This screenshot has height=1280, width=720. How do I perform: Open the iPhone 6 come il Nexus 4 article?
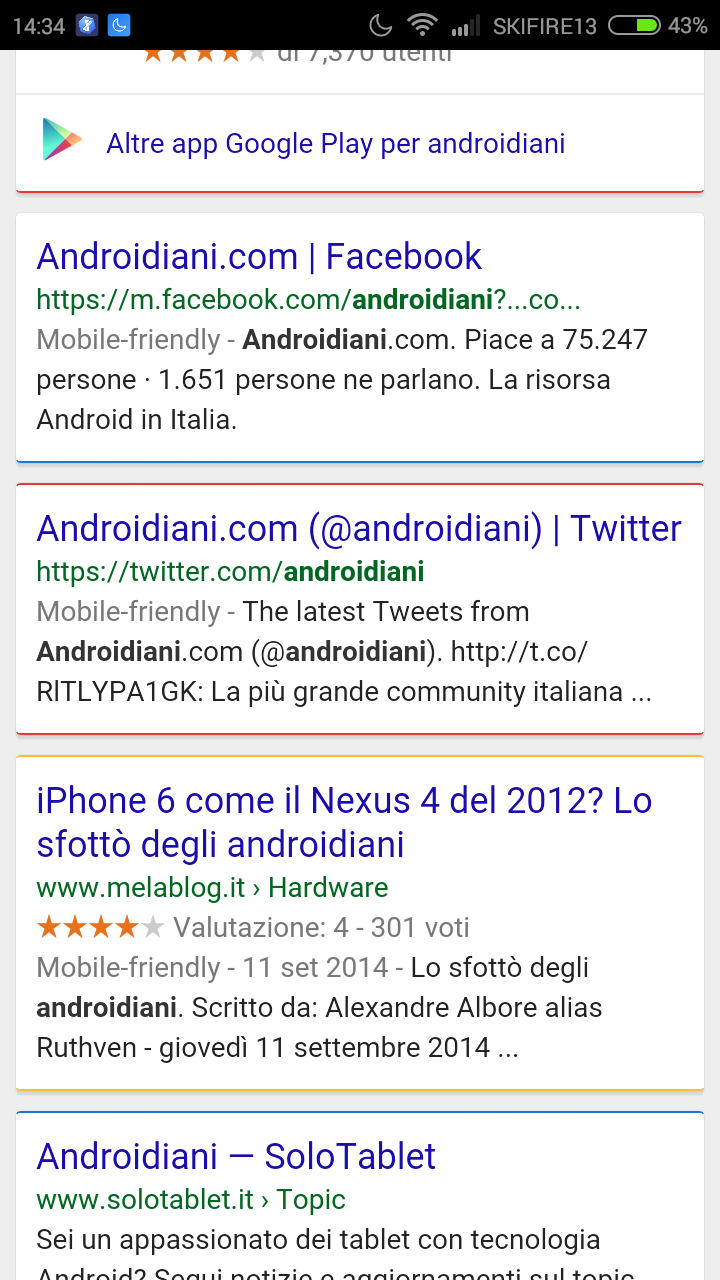(x=343, y=821)
